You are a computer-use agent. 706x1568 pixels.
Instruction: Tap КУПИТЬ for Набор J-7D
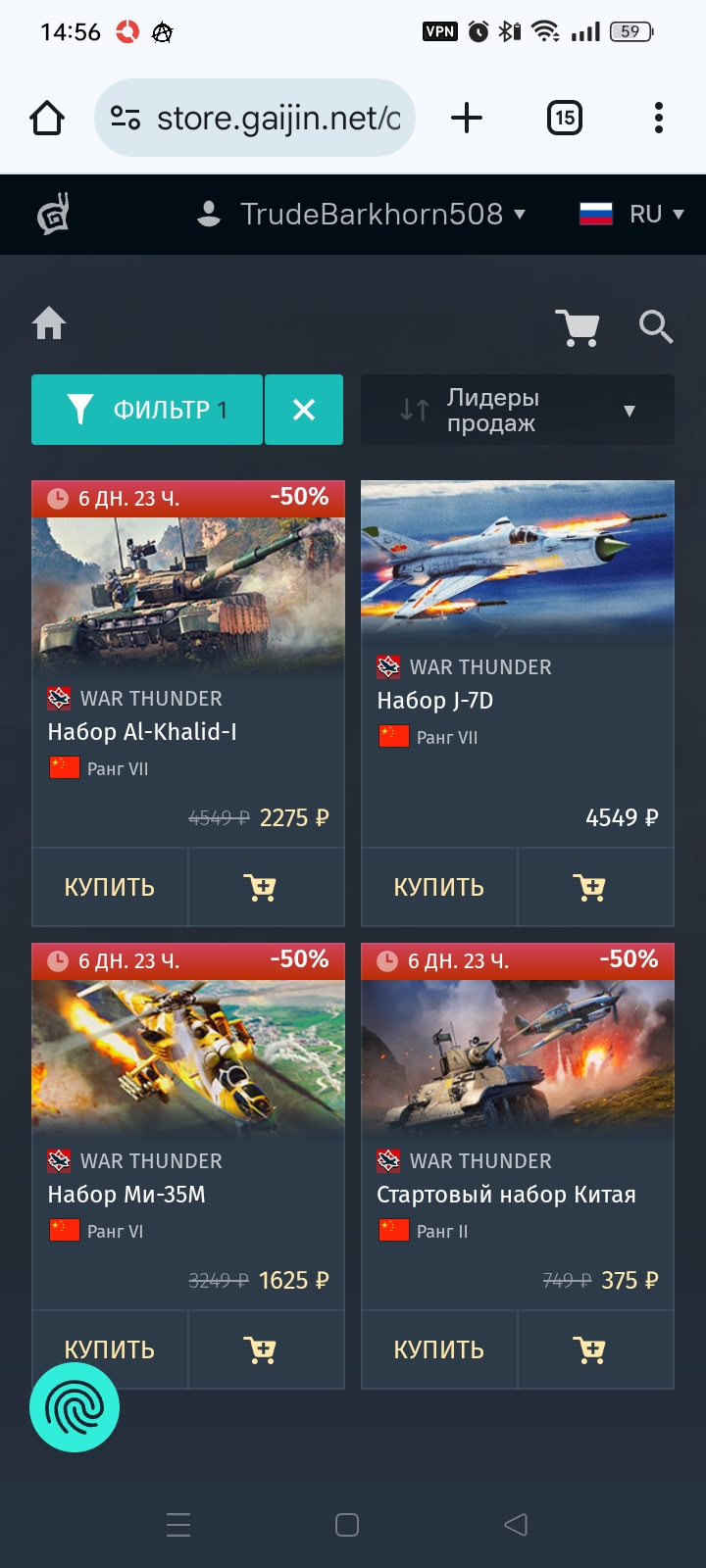point(439,887)
